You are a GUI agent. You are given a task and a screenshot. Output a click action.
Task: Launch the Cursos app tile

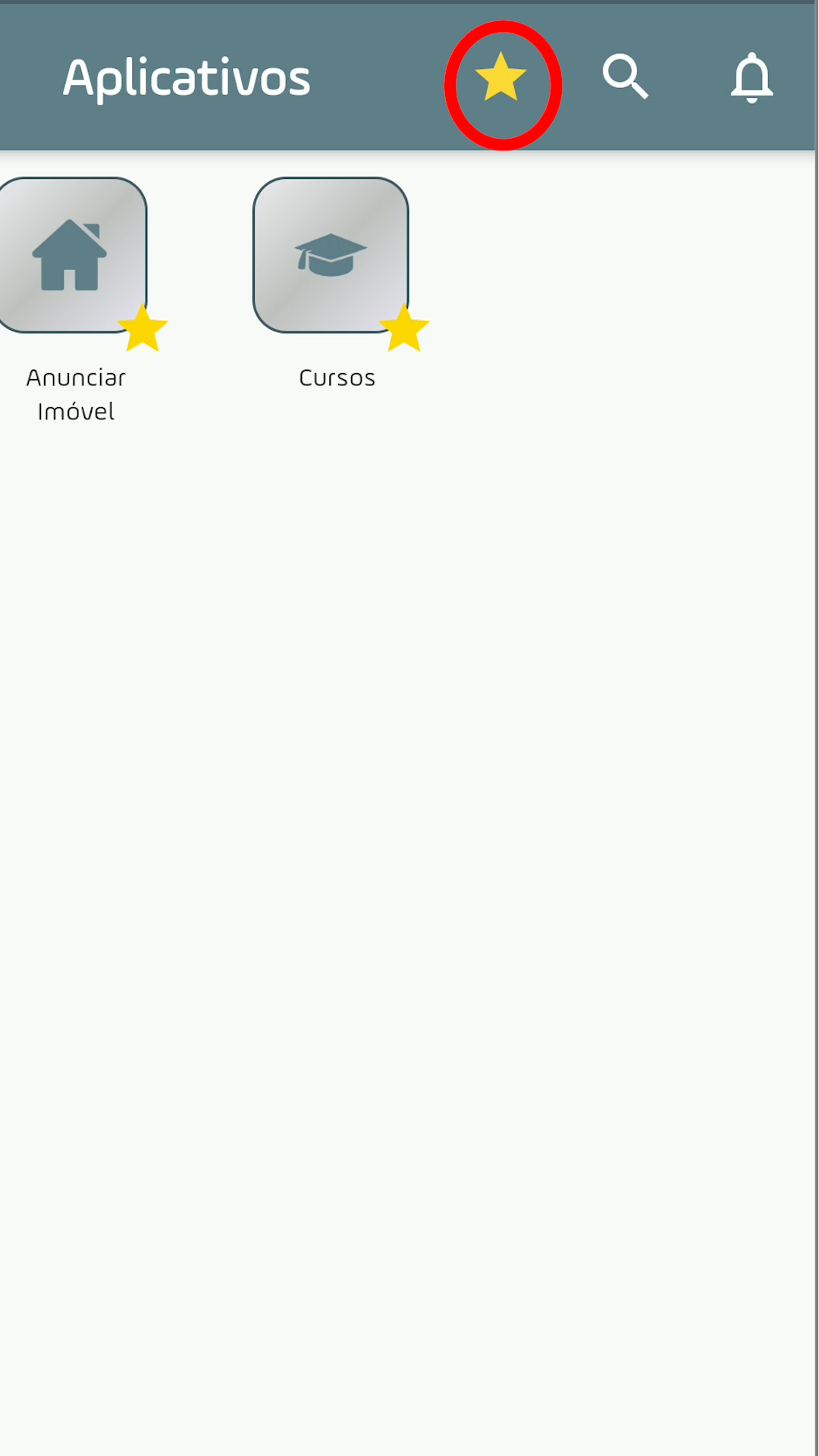point(331,255)
